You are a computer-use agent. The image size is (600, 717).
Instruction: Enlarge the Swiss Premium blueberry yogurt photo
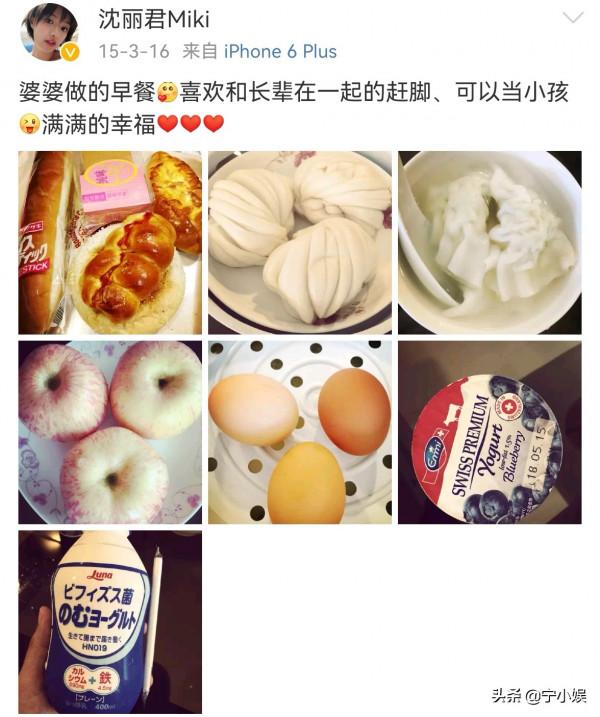pos(489,432)
